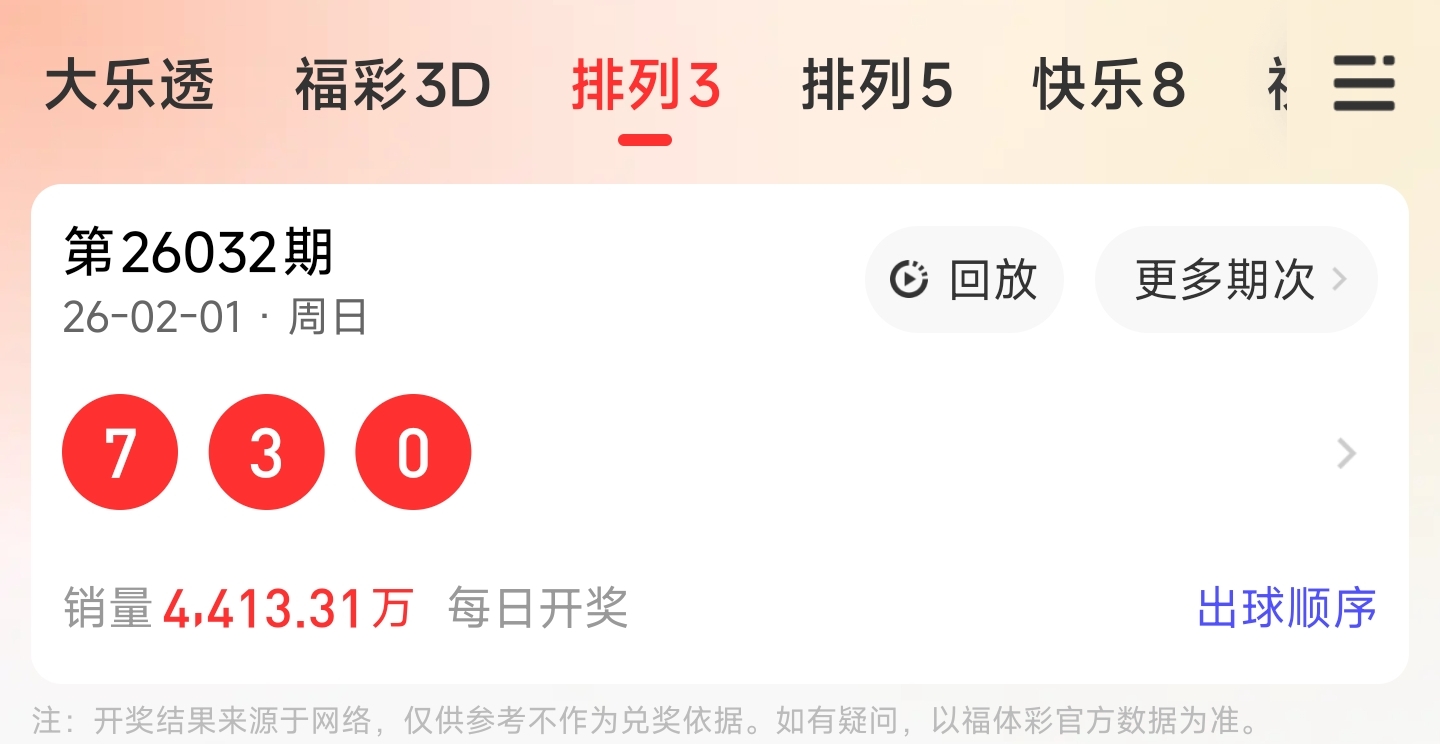The image size is (1440, 744).
Task: Open 更多期次 for more draws
Action: tap(1236, 280)
